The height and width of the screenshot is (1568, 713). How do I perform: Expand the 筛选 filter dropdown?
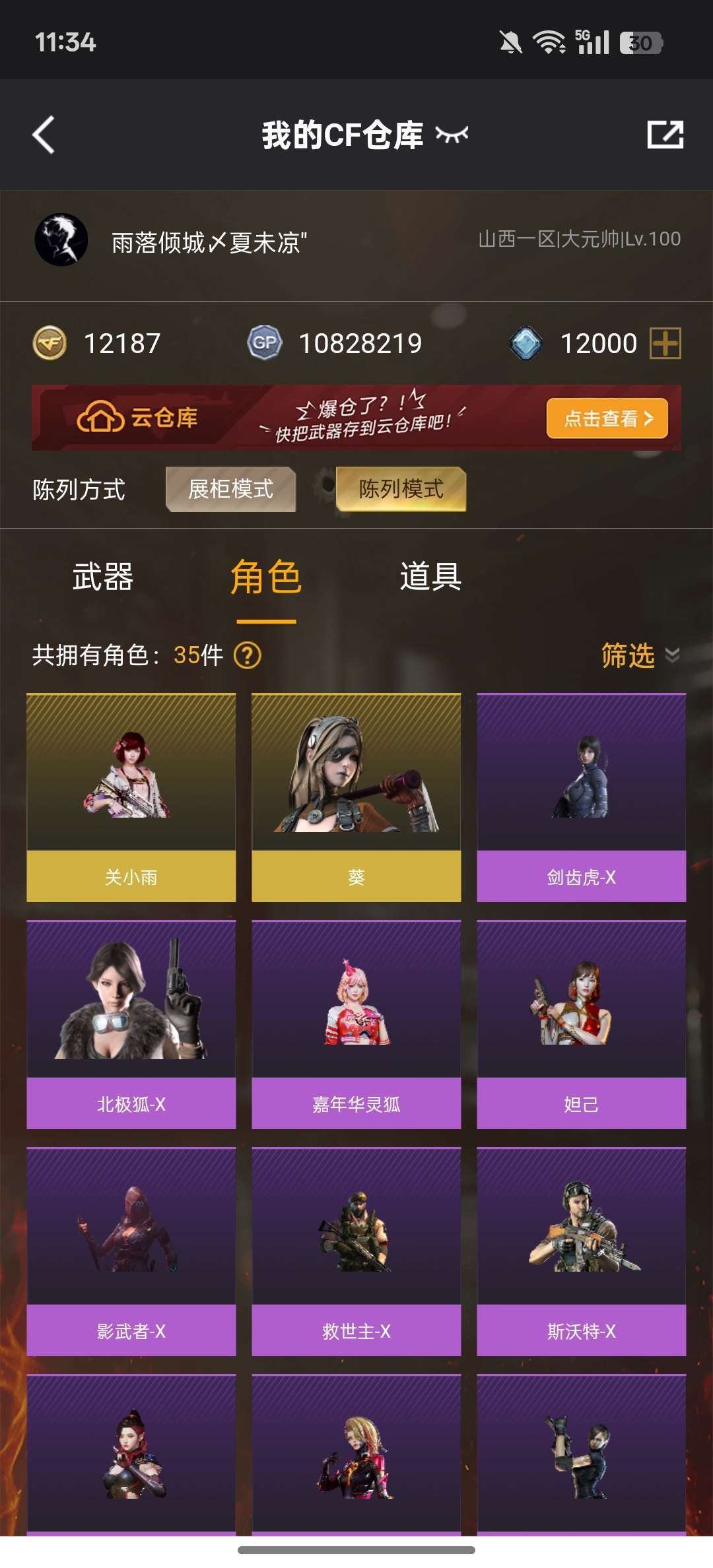tap(640, 655)
